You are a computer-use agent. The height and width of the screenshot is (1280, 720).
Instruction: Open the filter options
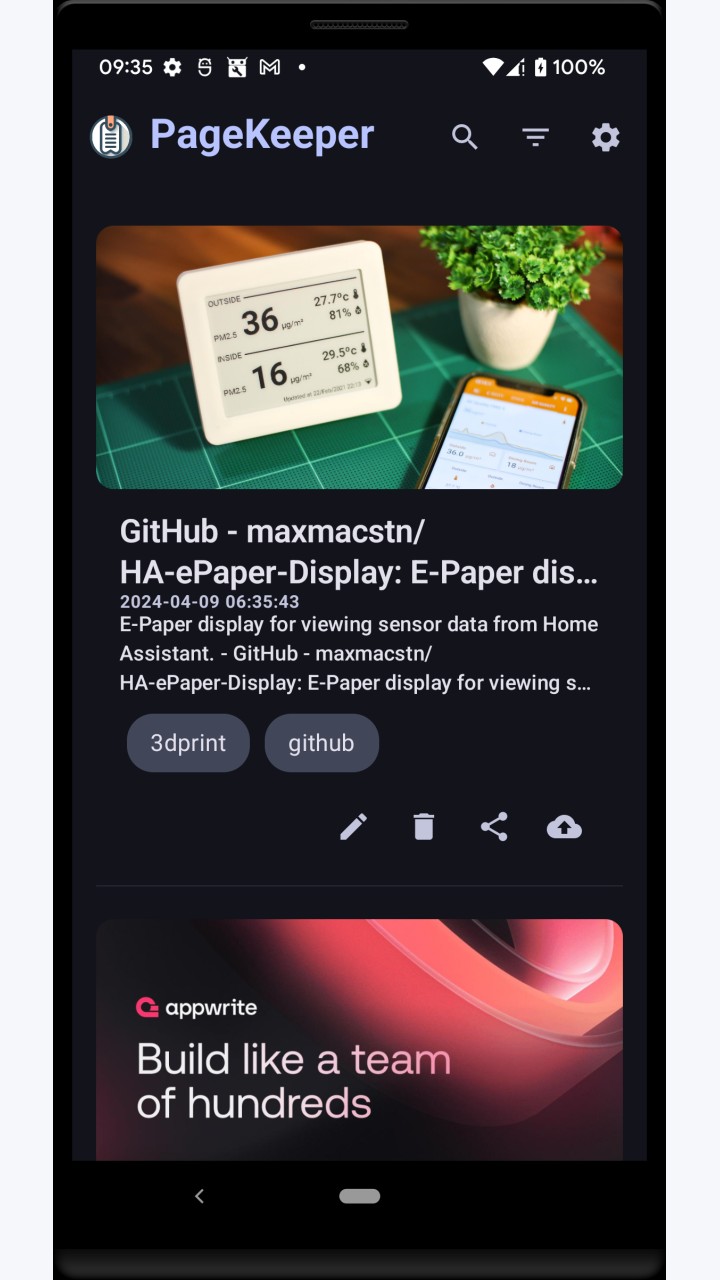536,137
